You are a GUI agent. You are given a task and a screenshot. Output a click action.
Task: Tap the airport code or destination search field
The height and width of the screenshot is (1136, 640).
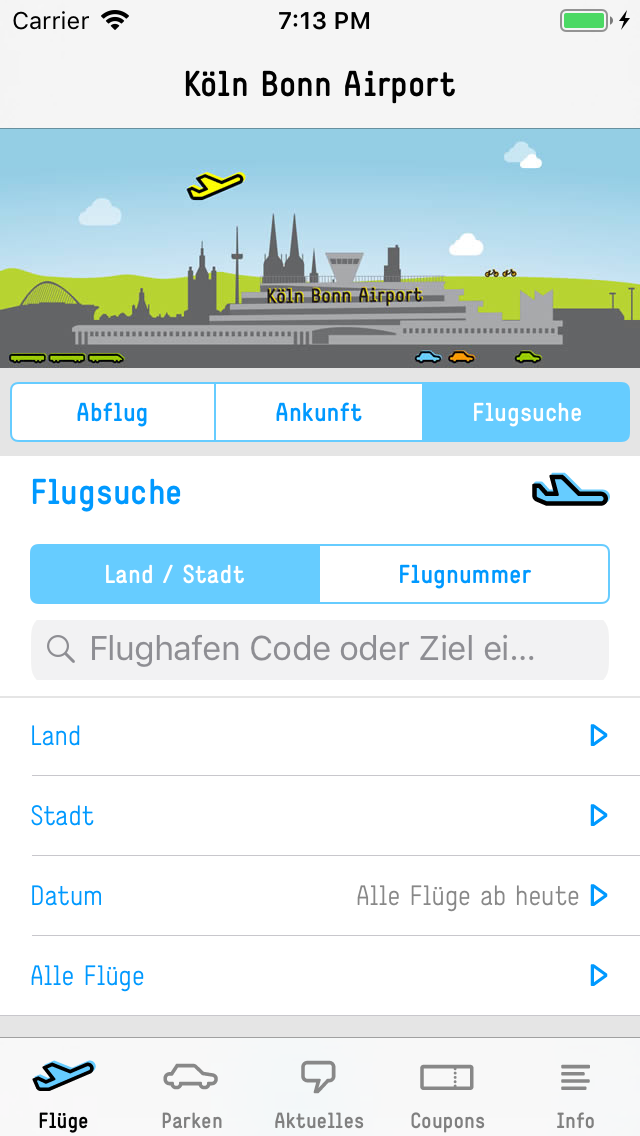click(x=320, y=650)
